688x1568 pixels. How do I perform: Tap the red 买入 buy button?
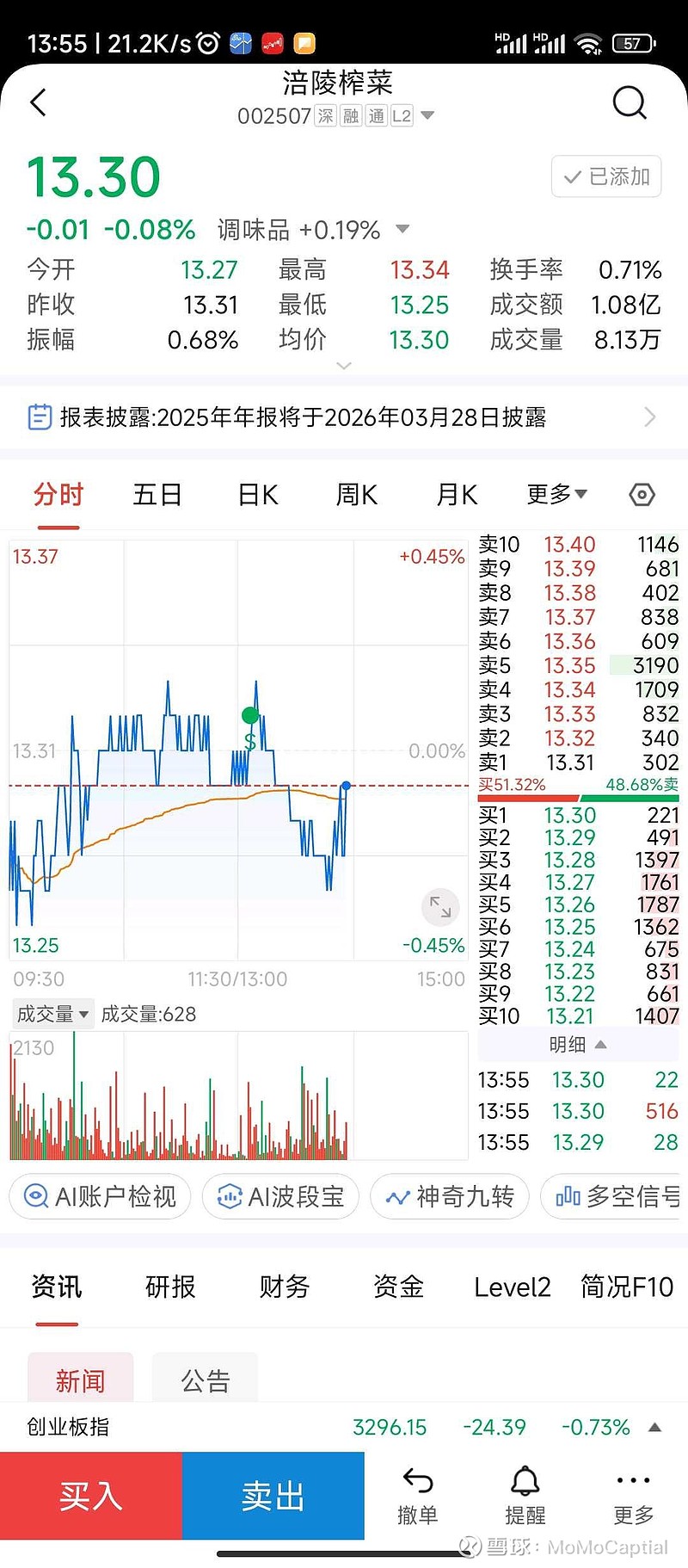tap(90, 1495)
